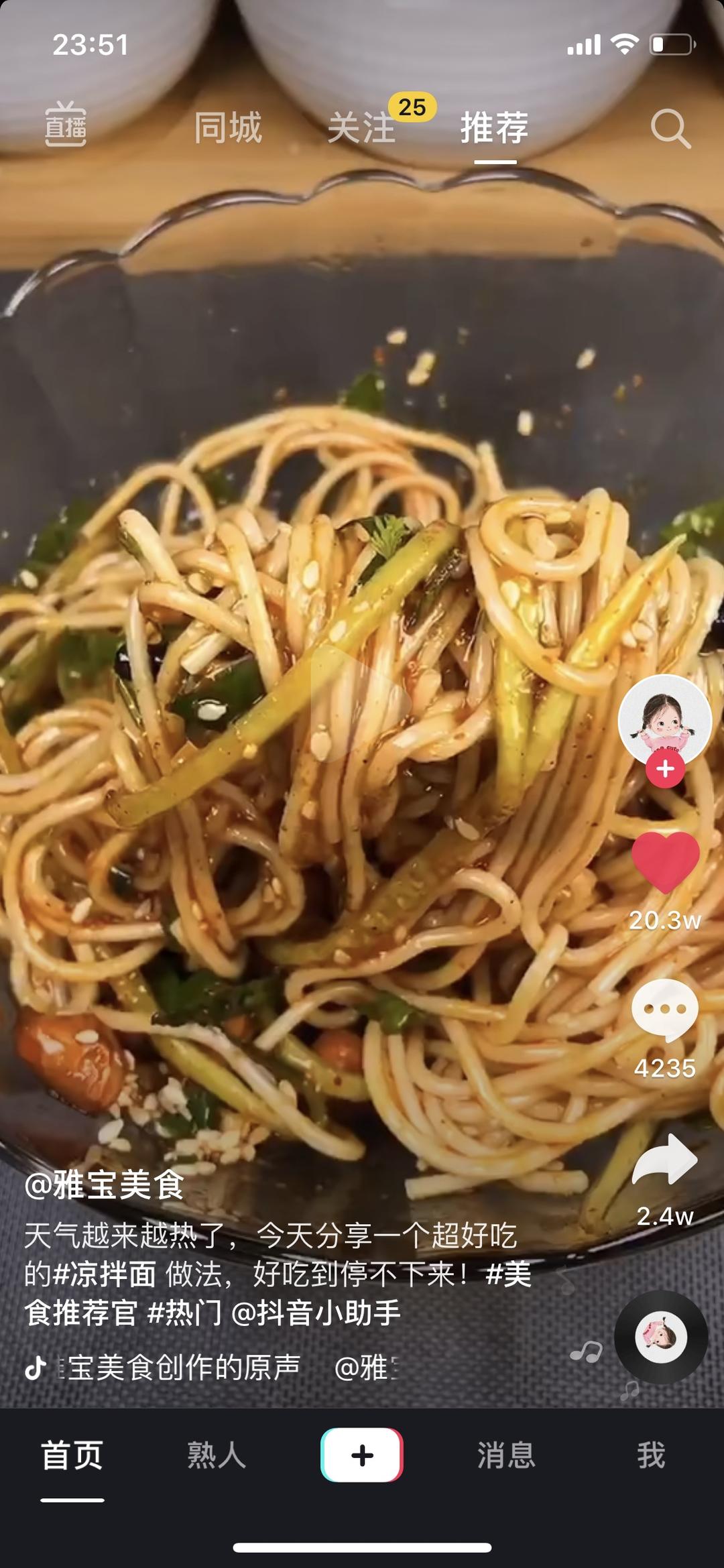The height and width of the screenshot is (1568, 724).
Task: Open 雅宝美食's profile avatar
Action: pyautogui.click(x=664, y=721)
